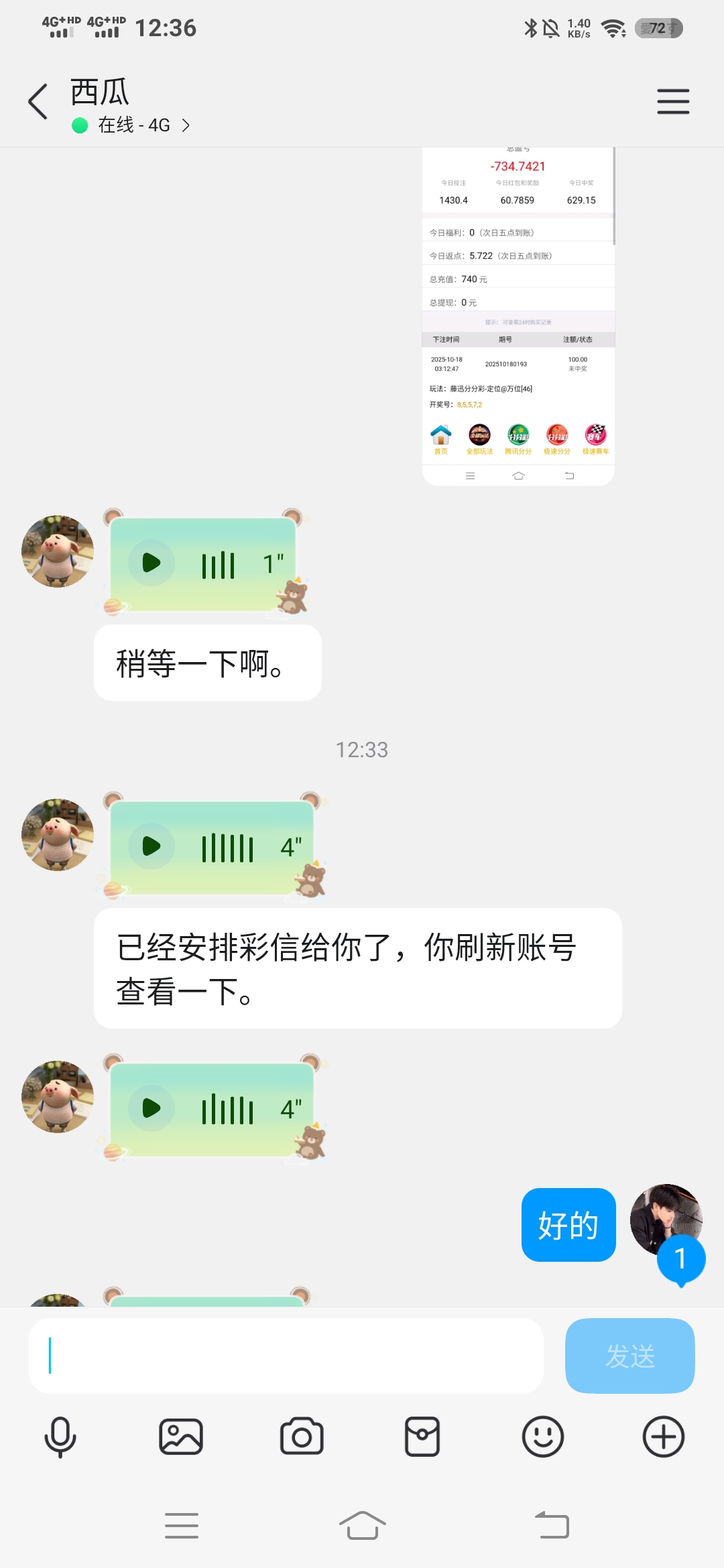Open the photo gallery picker
The image size is (724, 1568).
point(181,1437)
